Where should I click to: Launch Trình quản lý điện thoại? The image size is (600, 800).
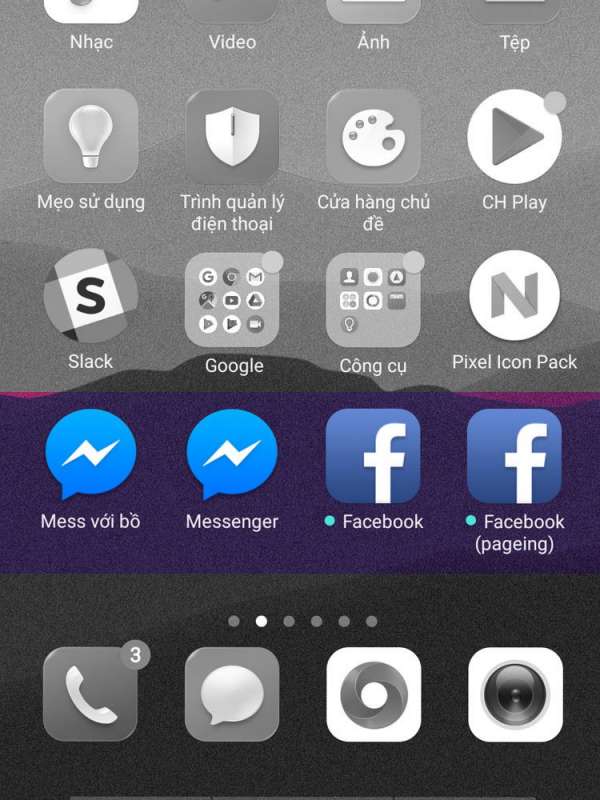point(232,136)
